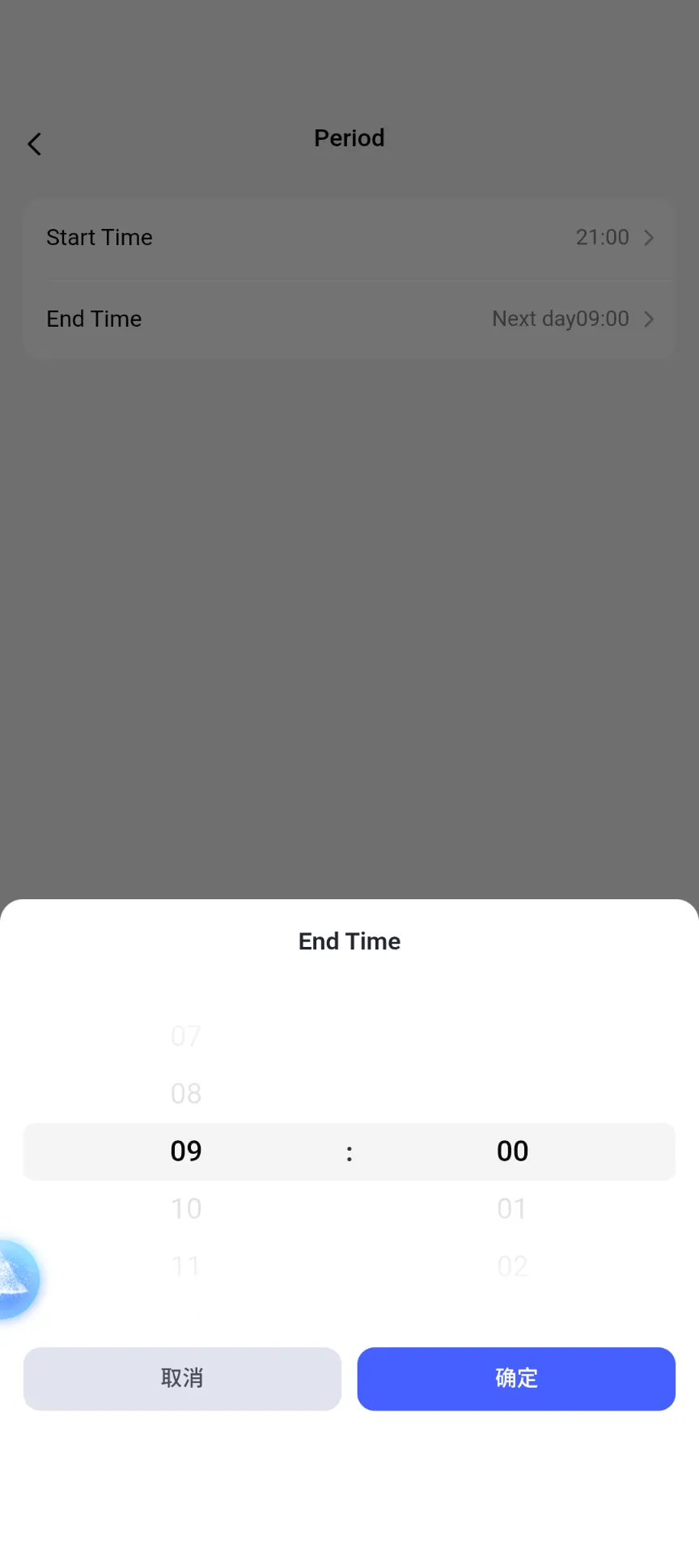The width and height of the screenshot is (699, 1568).
Task: Select minute 01 in the picker
Action: (512, 1208)
